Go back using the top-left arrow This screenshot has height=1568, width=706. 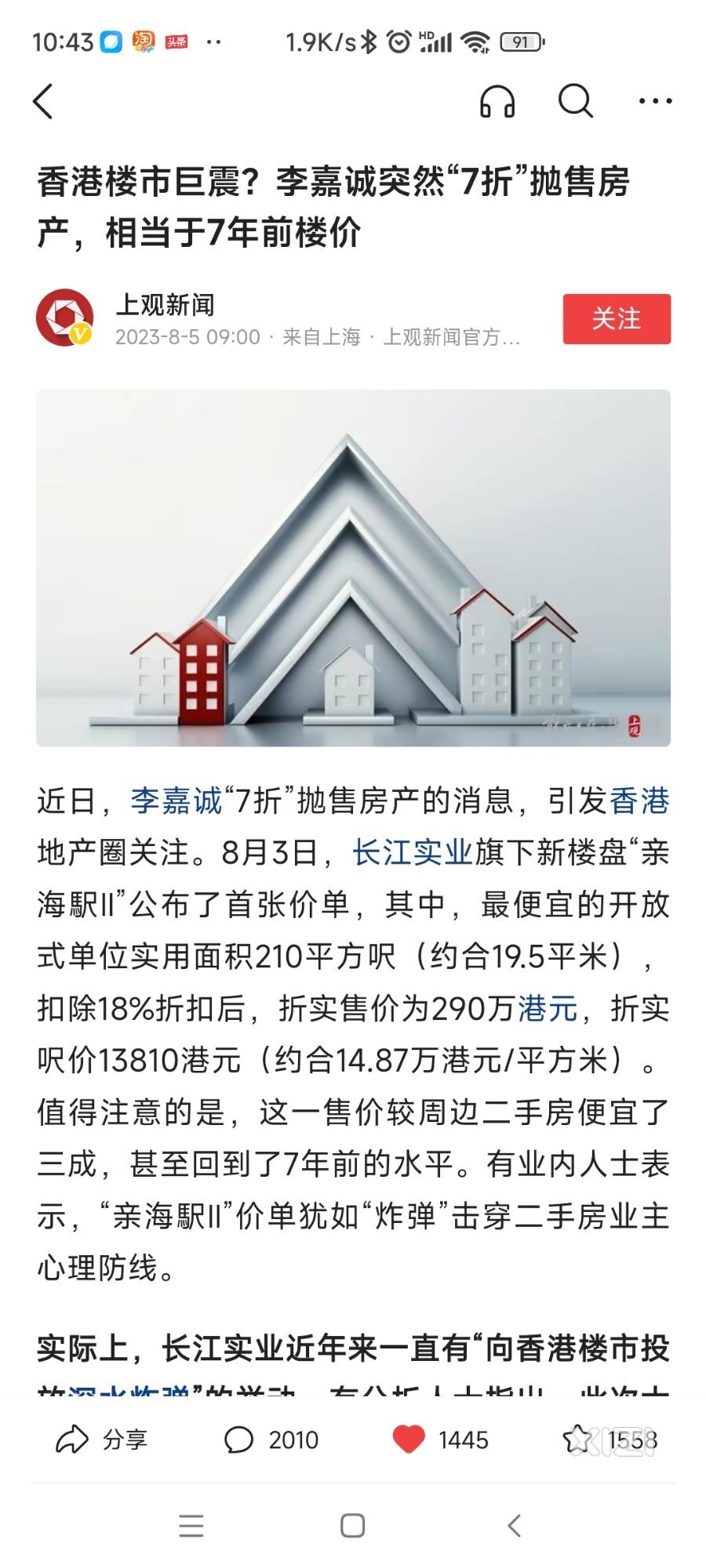[44, 101]
